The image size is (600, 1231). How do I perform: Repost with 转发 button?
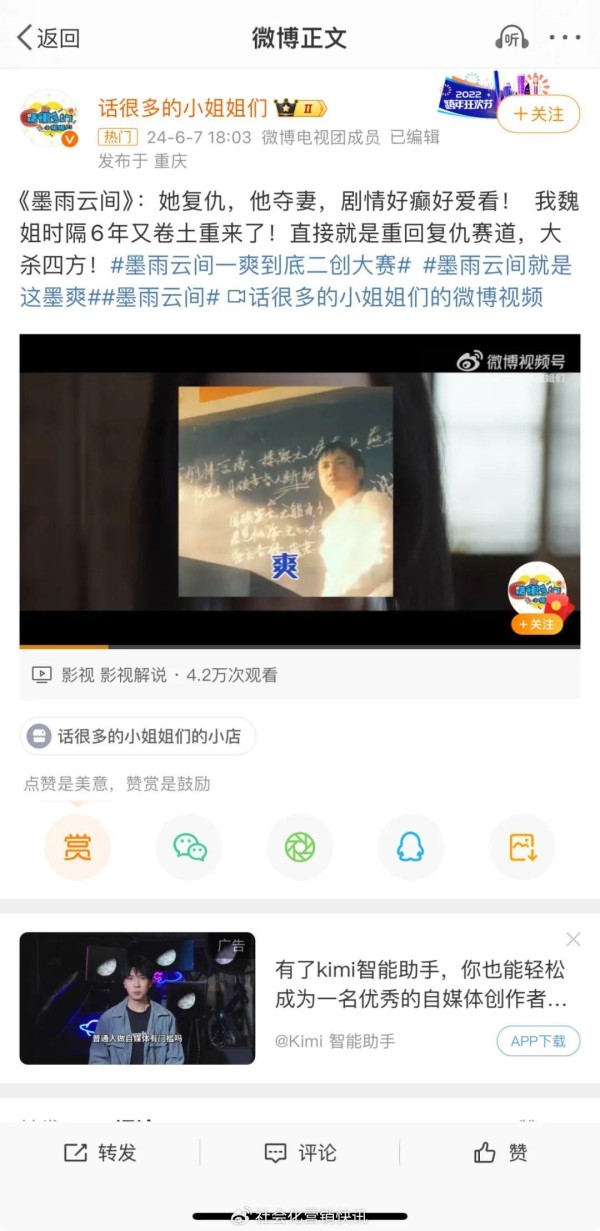tap(100, 1152)
